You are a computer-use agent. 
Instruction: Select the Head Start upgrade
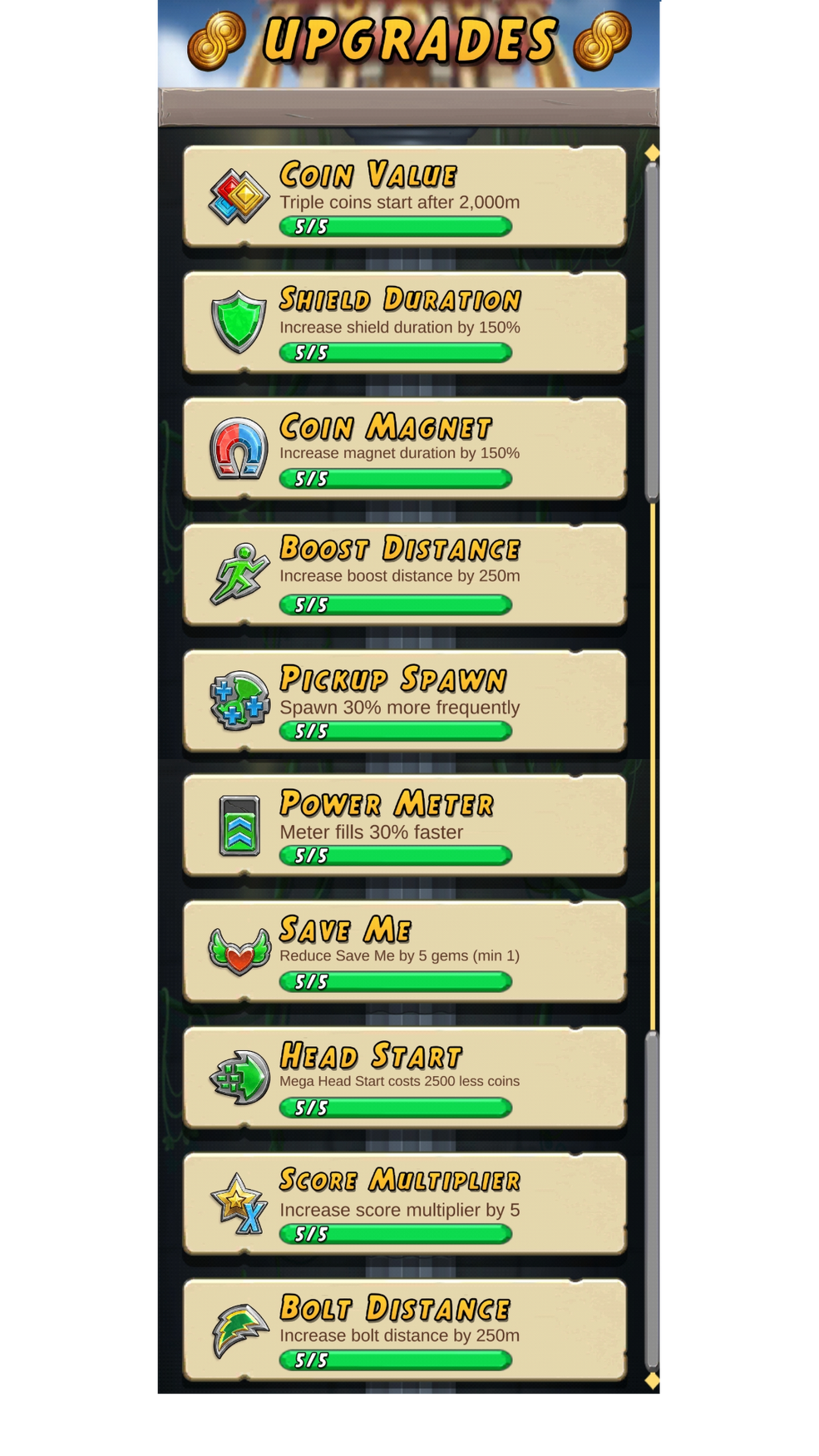click(404, 1078)
